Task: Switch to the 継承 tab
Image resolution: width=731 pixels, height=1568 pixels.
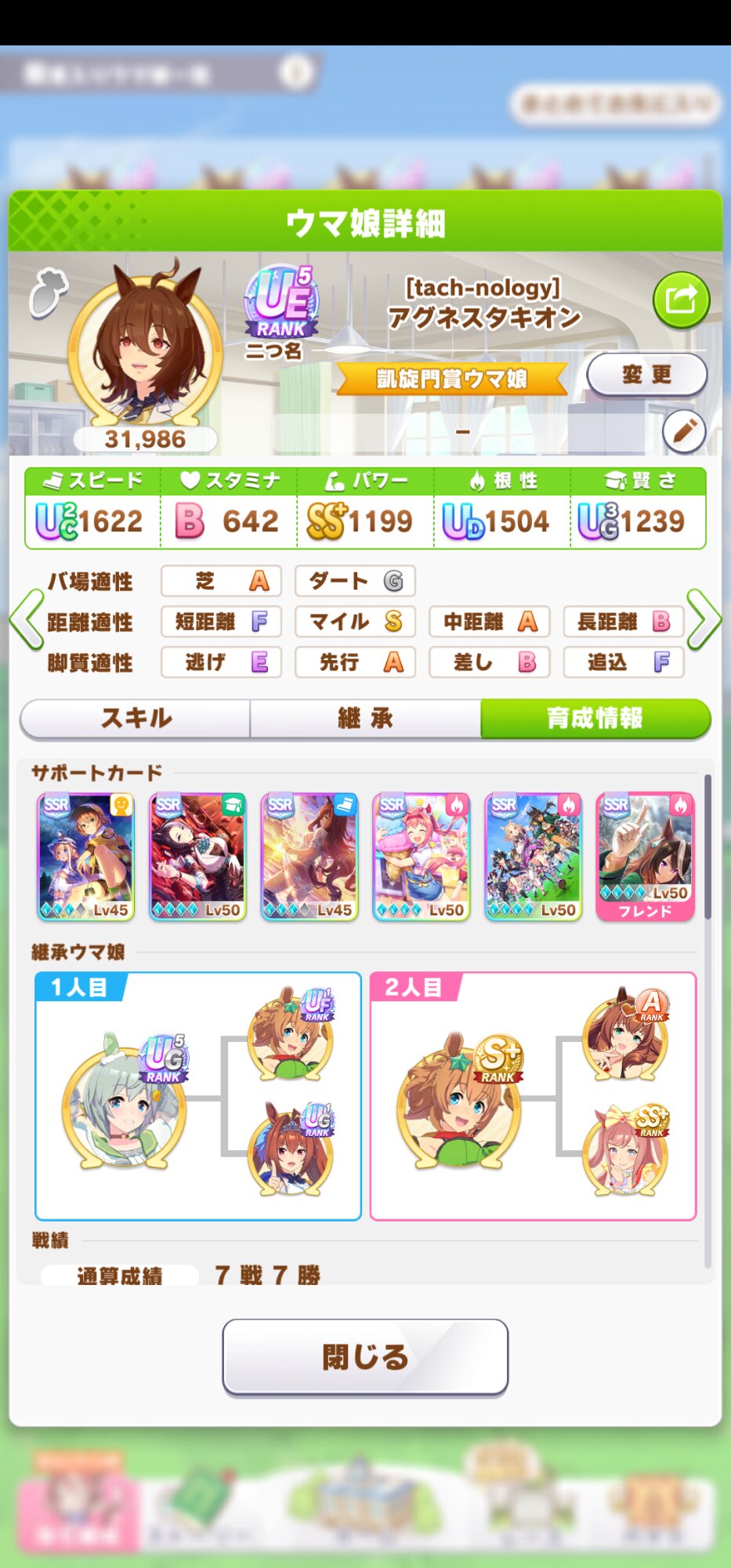Action: (x=365, y=718)
